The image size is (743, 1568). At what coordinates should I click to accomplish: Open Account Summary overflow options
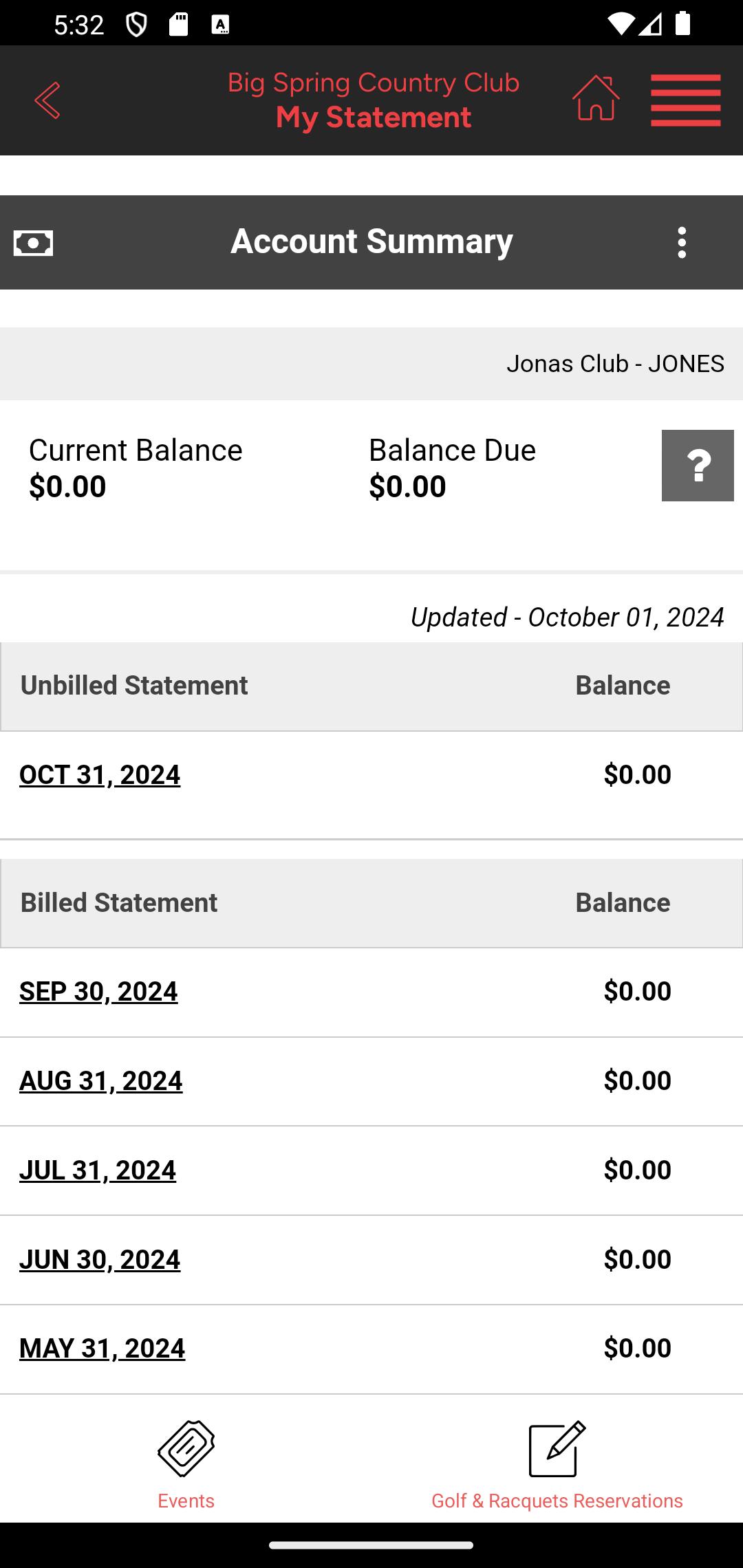coord(682,243)
